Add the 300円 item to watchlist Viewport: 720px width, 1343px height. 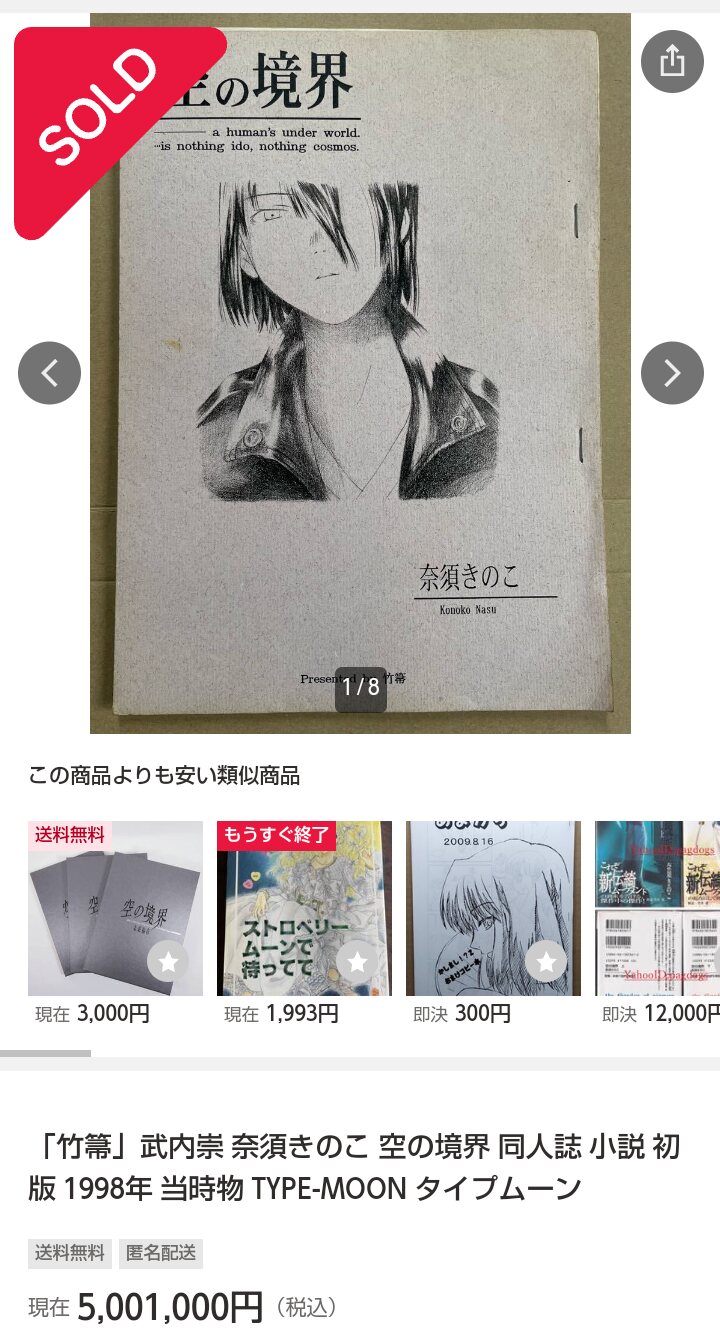coord(546,963)
